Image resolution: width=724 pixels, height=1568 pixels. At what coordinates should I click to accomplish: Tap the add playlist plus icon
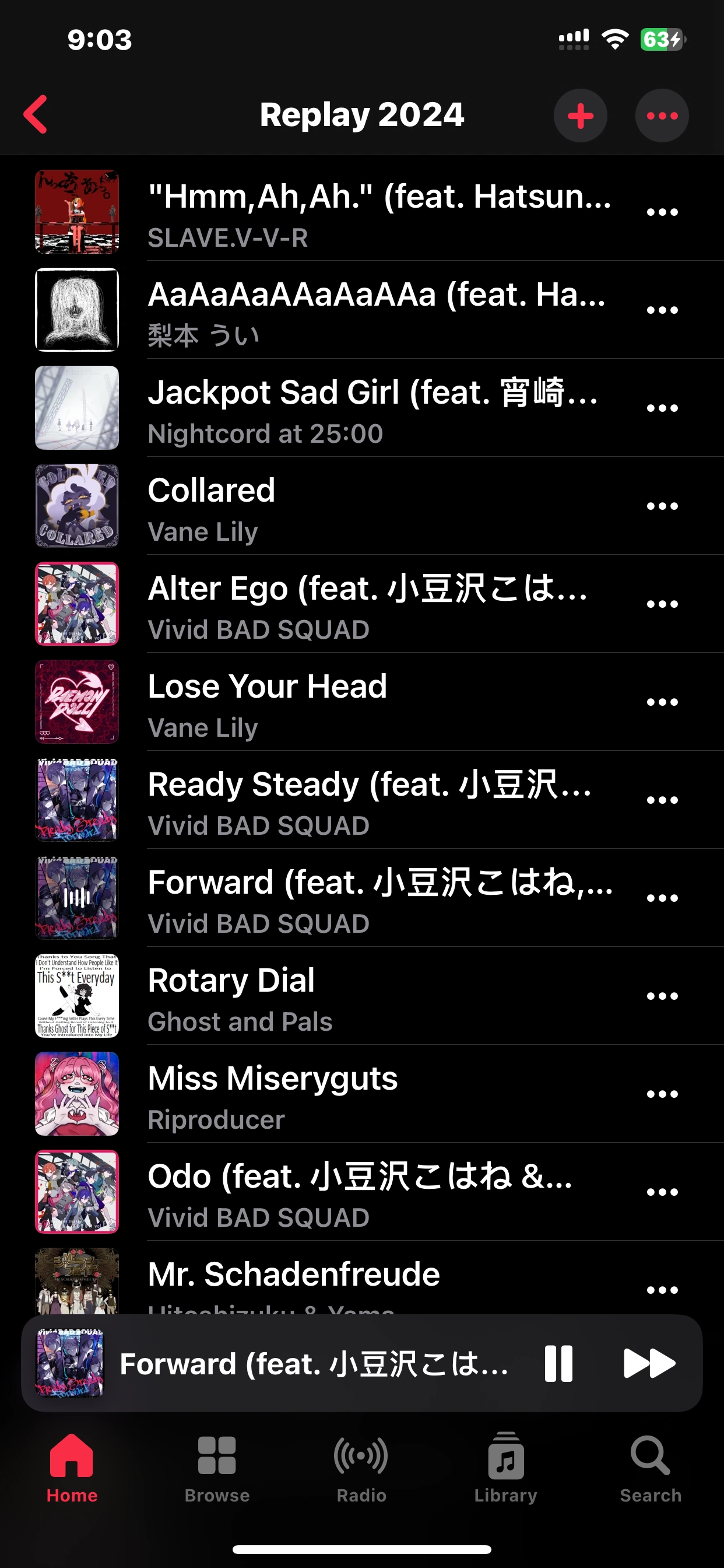(x=579, y=115)
